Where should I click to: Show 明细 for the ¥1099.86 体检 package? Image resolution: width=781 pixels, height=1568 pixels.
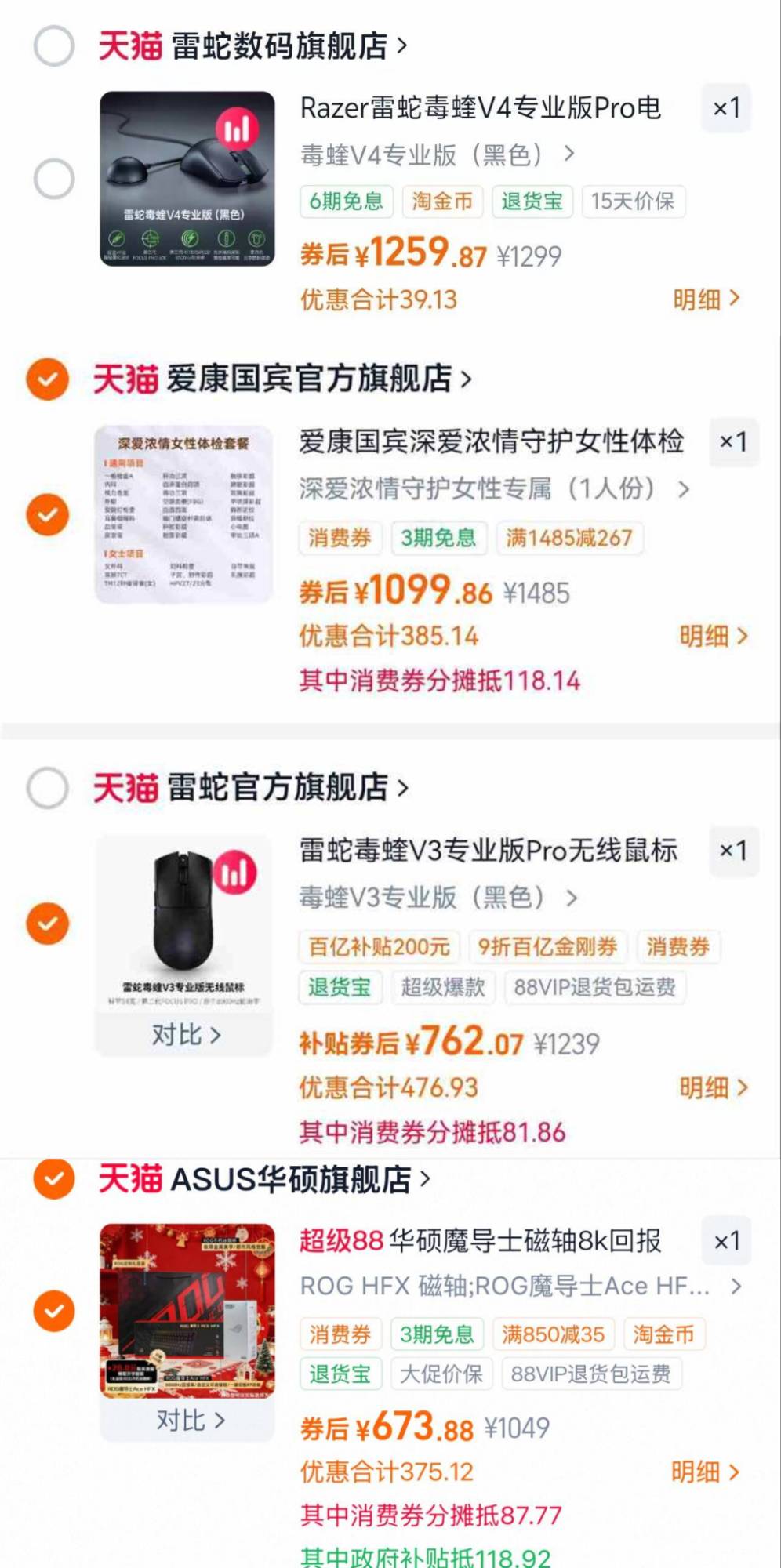tap(713, 636)
